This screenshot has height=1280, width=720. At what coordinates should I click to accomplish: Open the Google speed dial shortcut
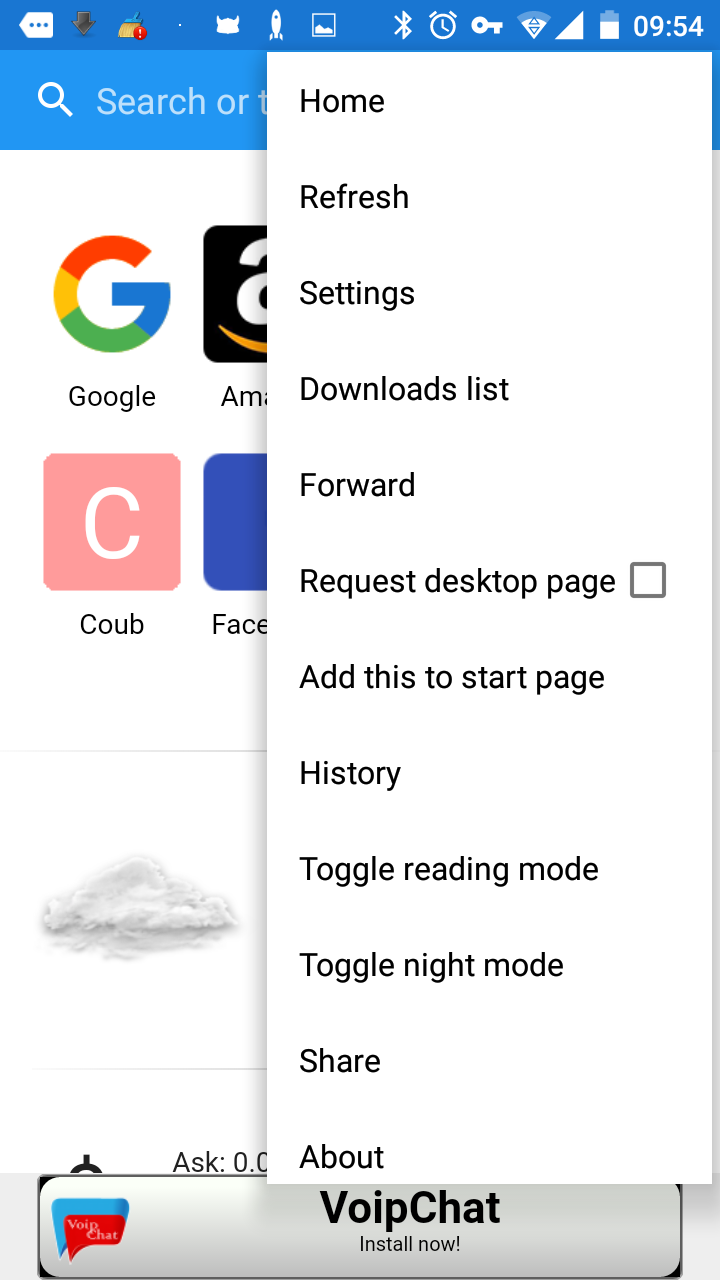coord(112,293)
